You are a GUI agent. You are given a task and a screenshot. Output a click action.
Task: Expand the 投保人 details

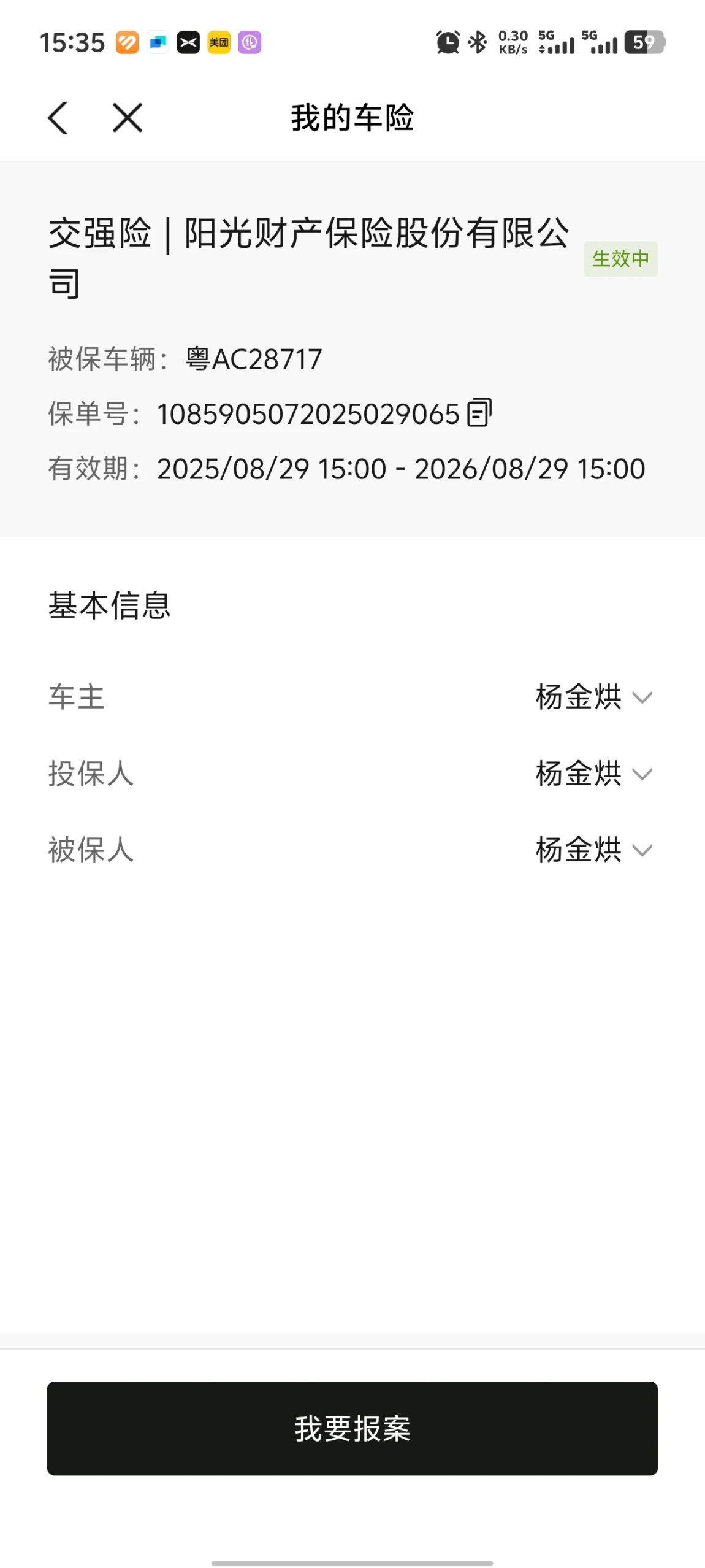641,774
